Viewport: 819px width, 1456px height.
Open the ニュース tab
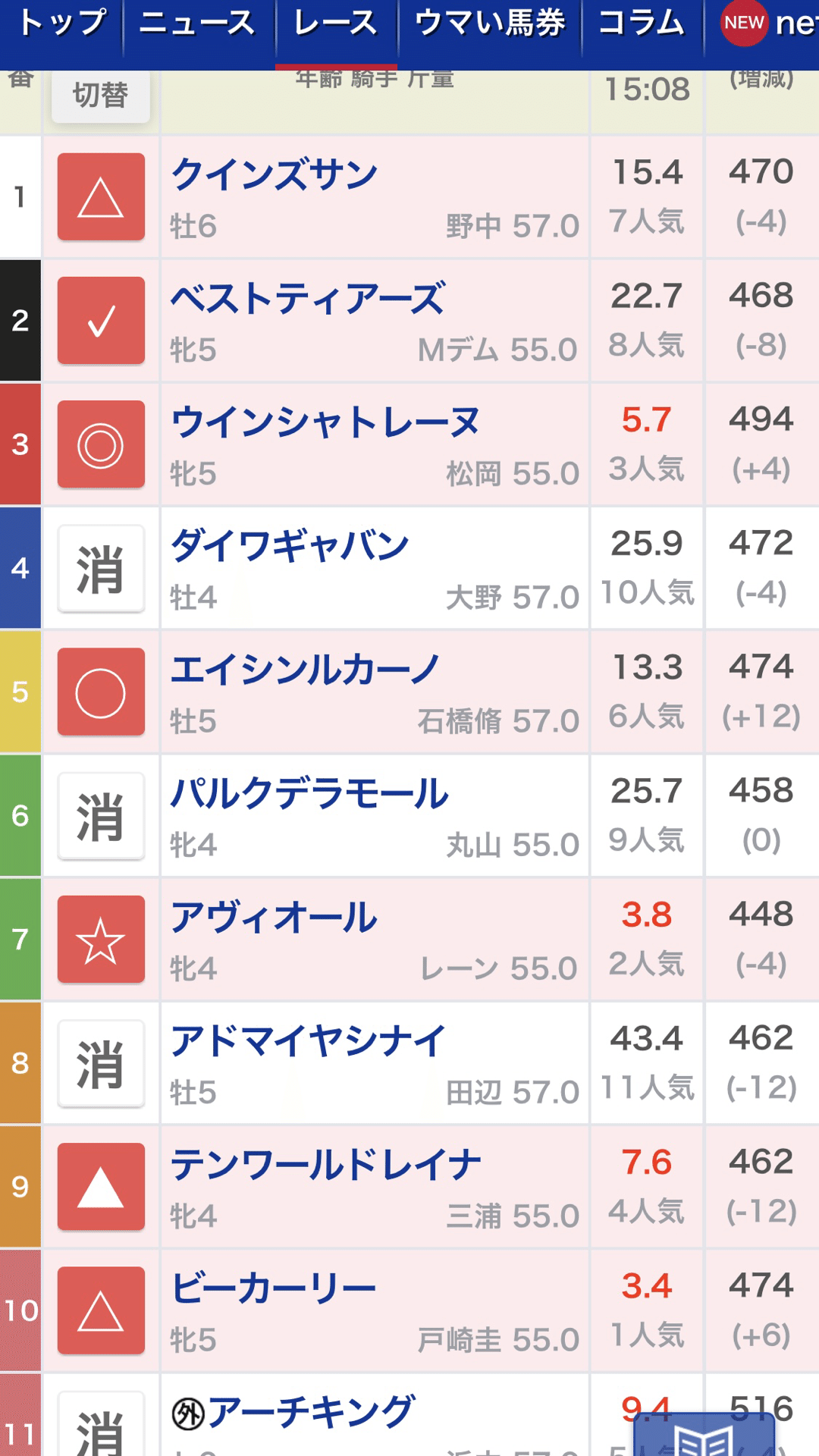click(x=198, y=23)
